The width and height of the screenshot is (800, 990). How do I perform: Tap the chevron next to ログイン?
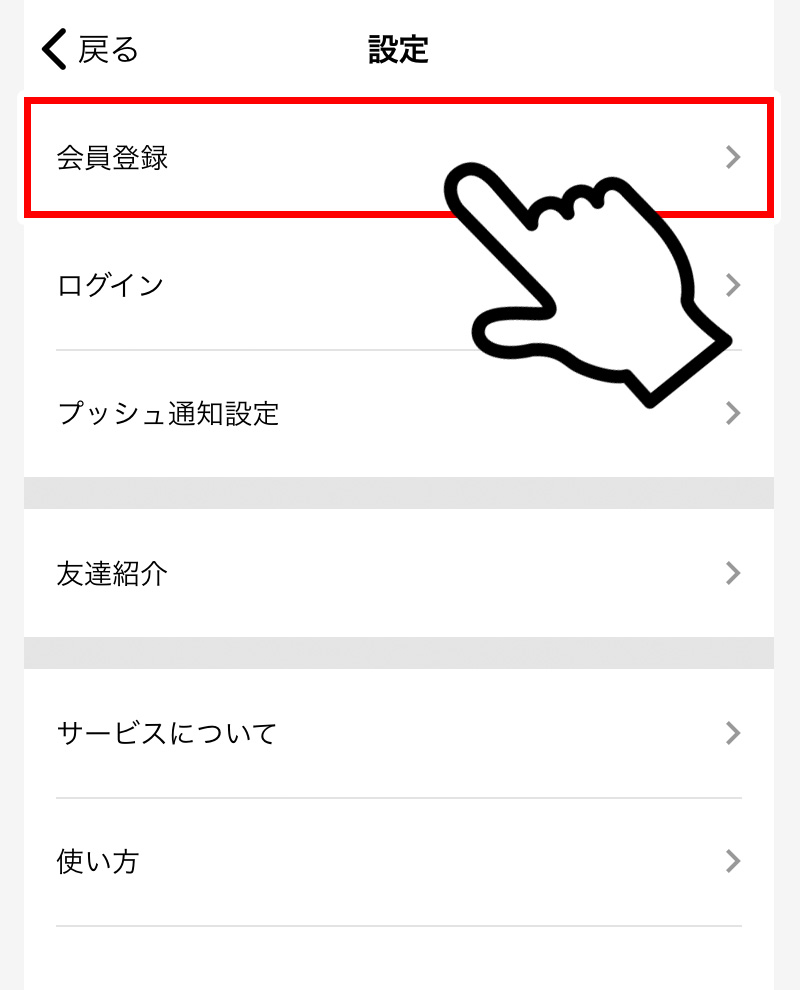click(x=733, y=285)
